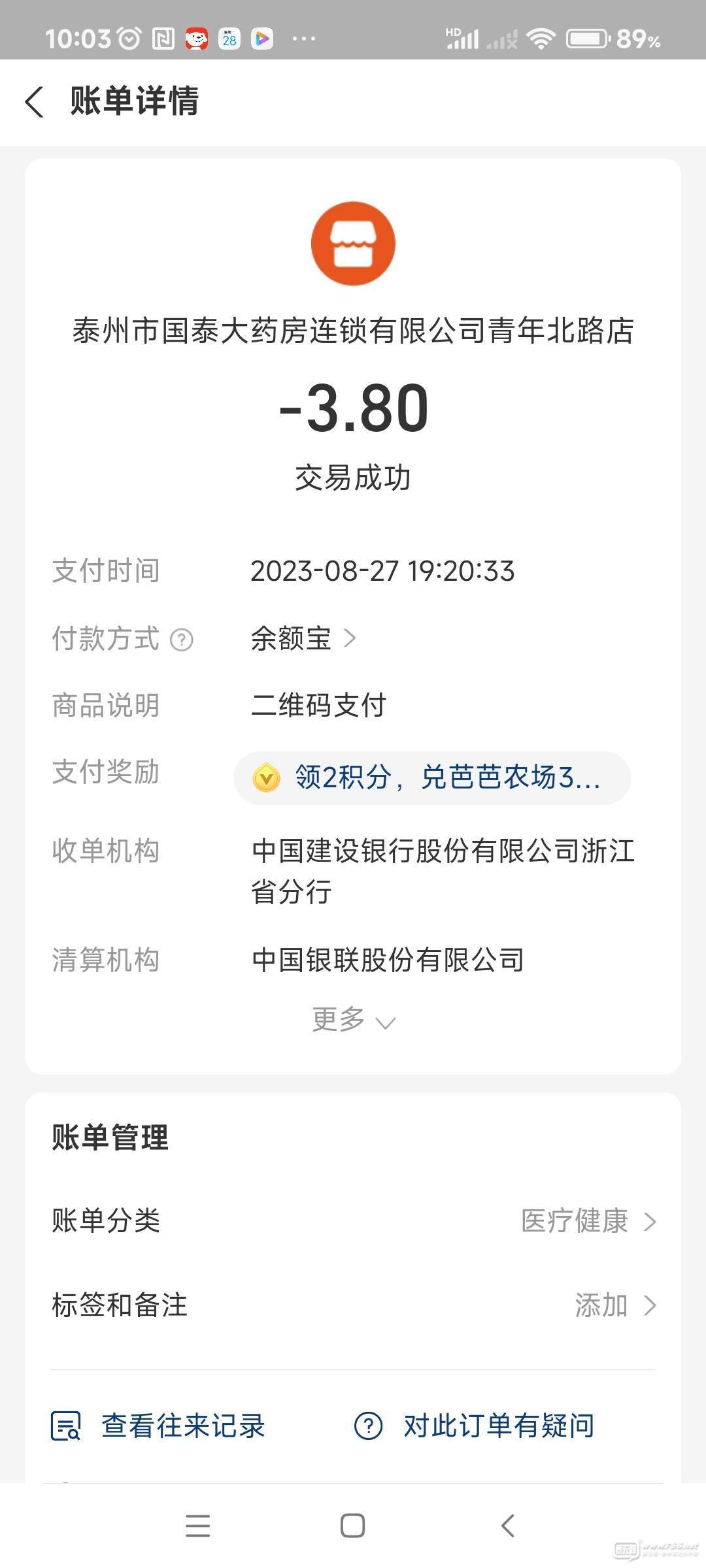Add a 标签和备注 to this bill
Screen dimensions: 706x1568
click(x=354, y=1305)
